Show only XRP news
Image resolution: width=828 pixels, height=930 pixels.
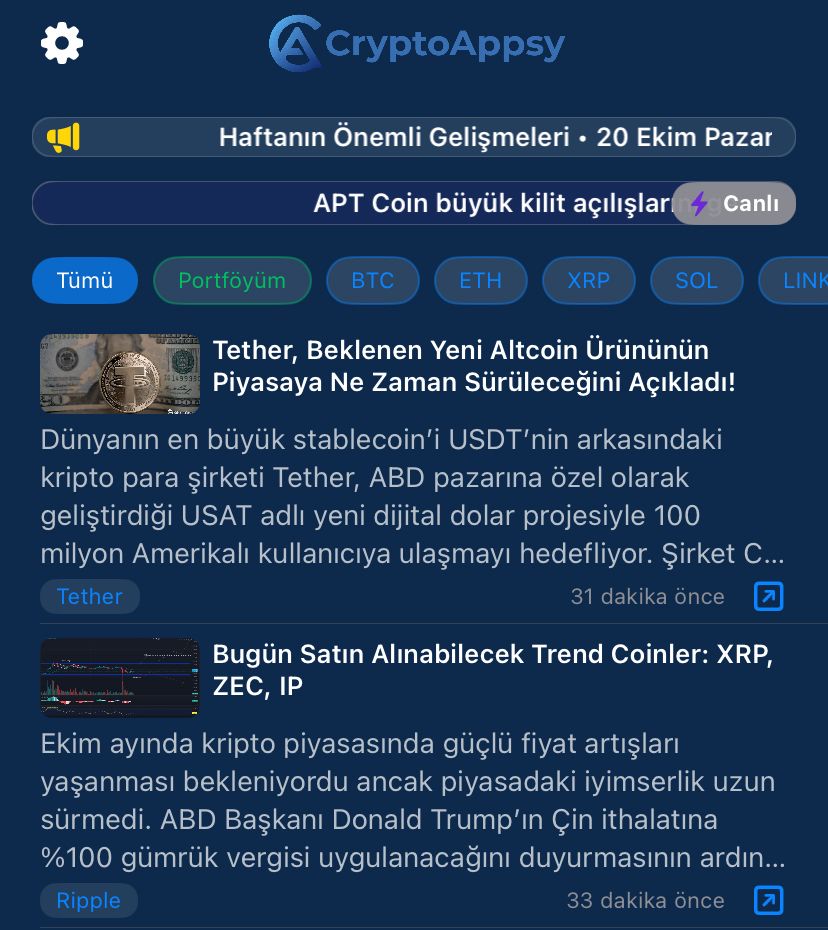pos(588,281)
